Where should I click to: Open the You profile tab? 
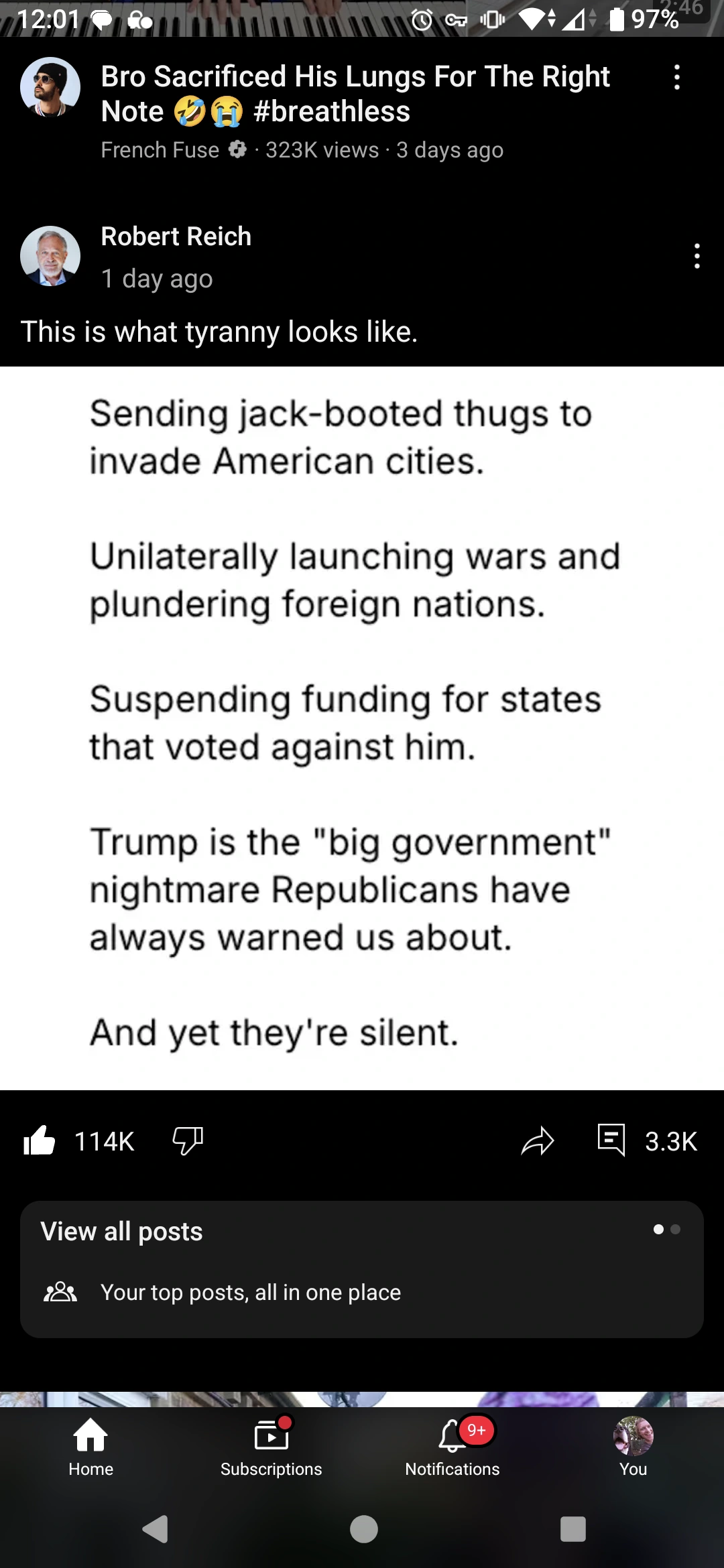point(633,1447)
